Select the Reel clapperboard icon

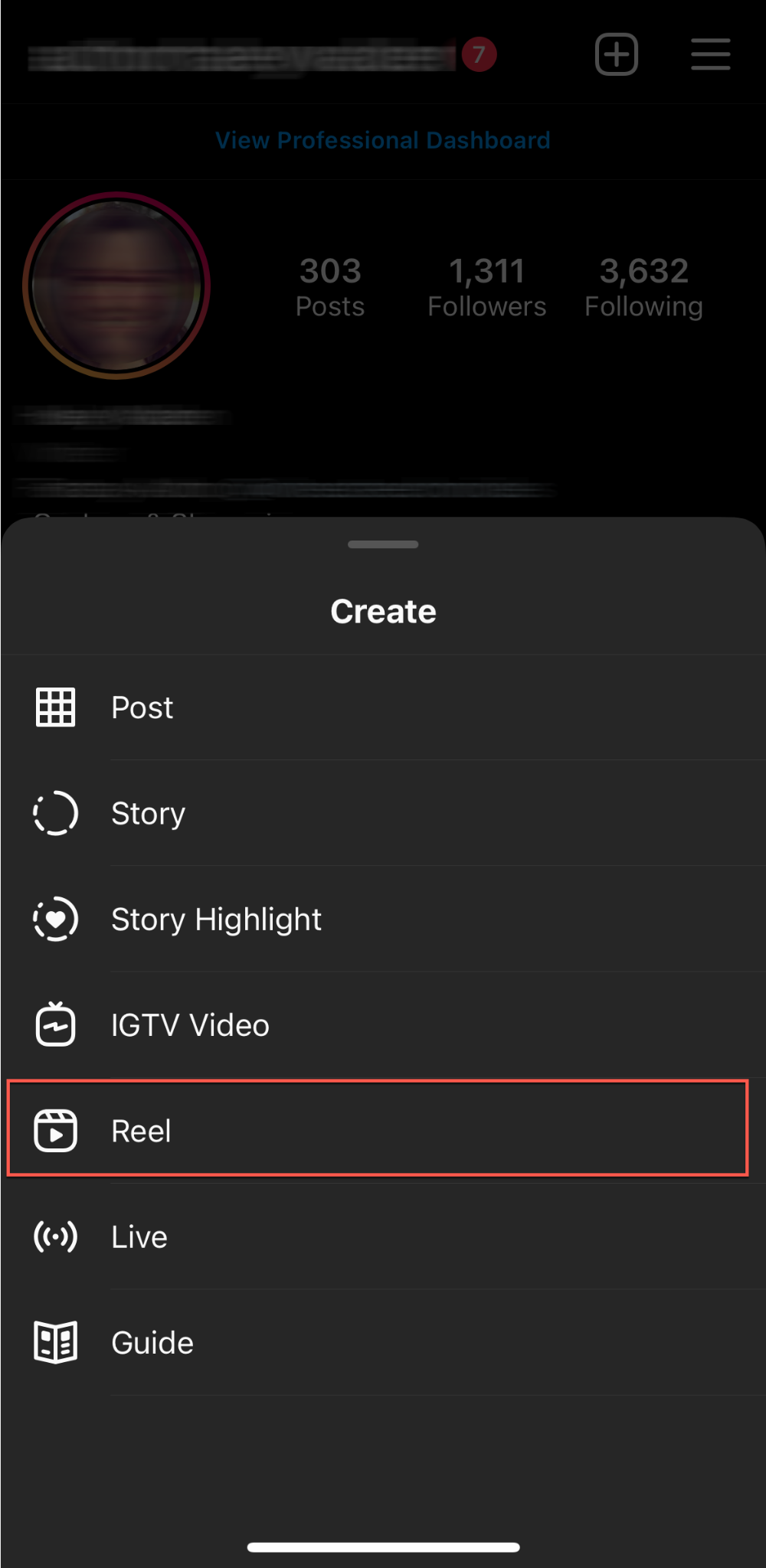(54, 1129)
